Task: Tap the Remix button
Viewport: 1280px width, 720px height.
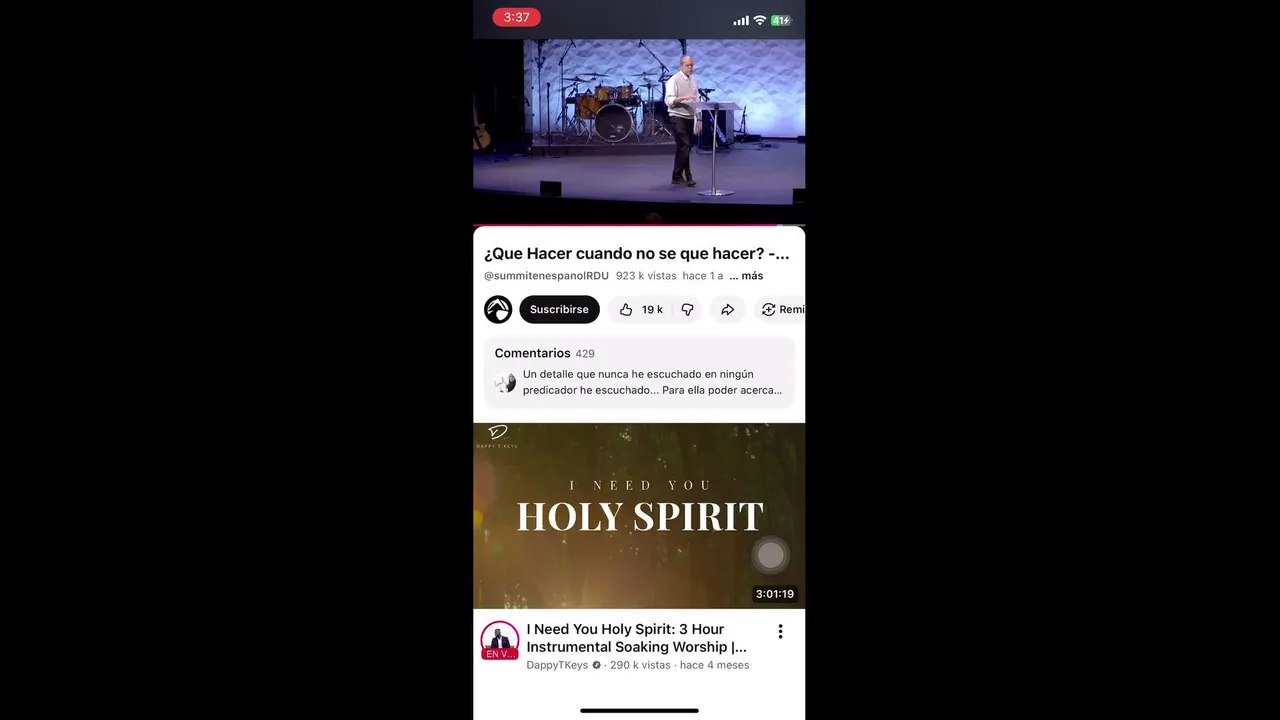Action: [781, 309]
